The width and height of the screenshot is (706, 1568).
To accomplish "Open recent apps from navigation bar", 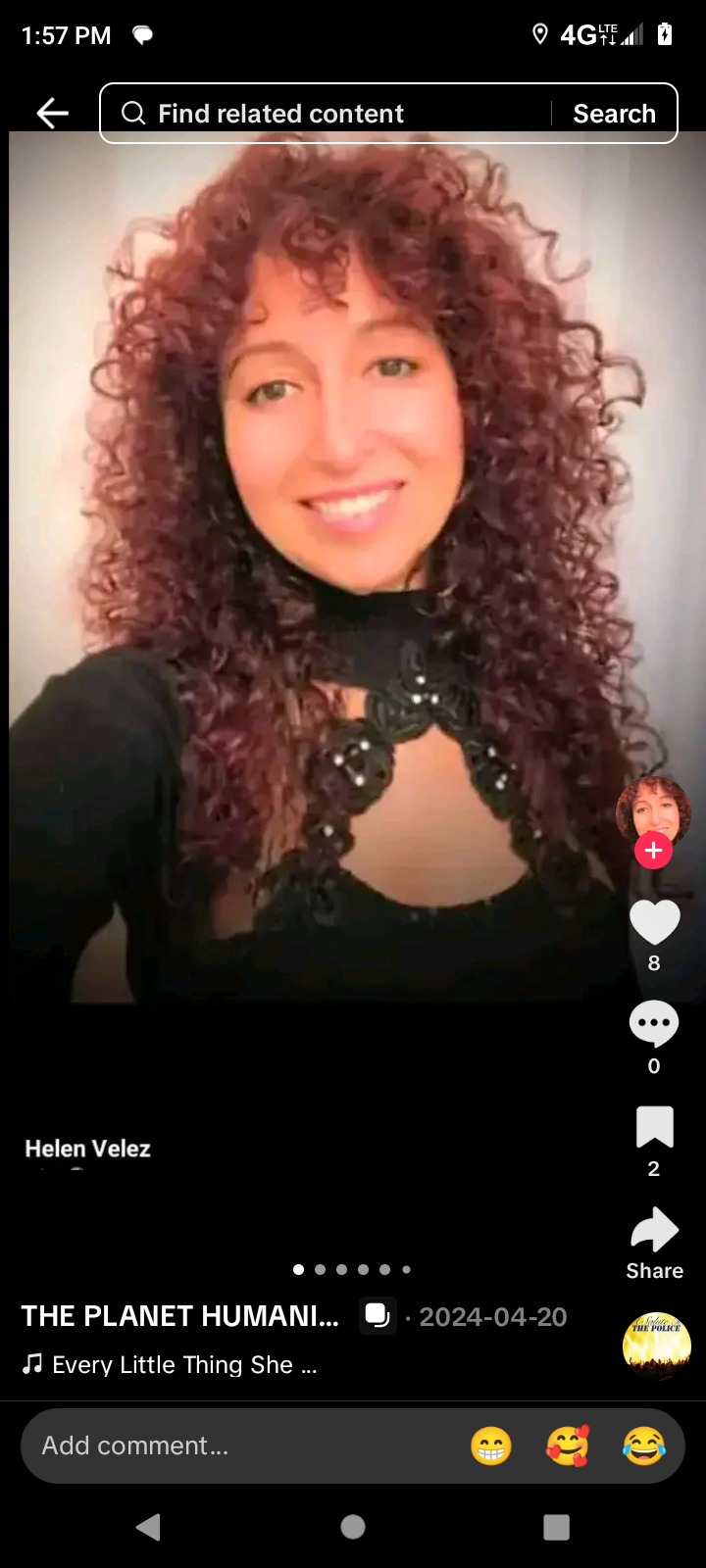I will pos(556,1527).
